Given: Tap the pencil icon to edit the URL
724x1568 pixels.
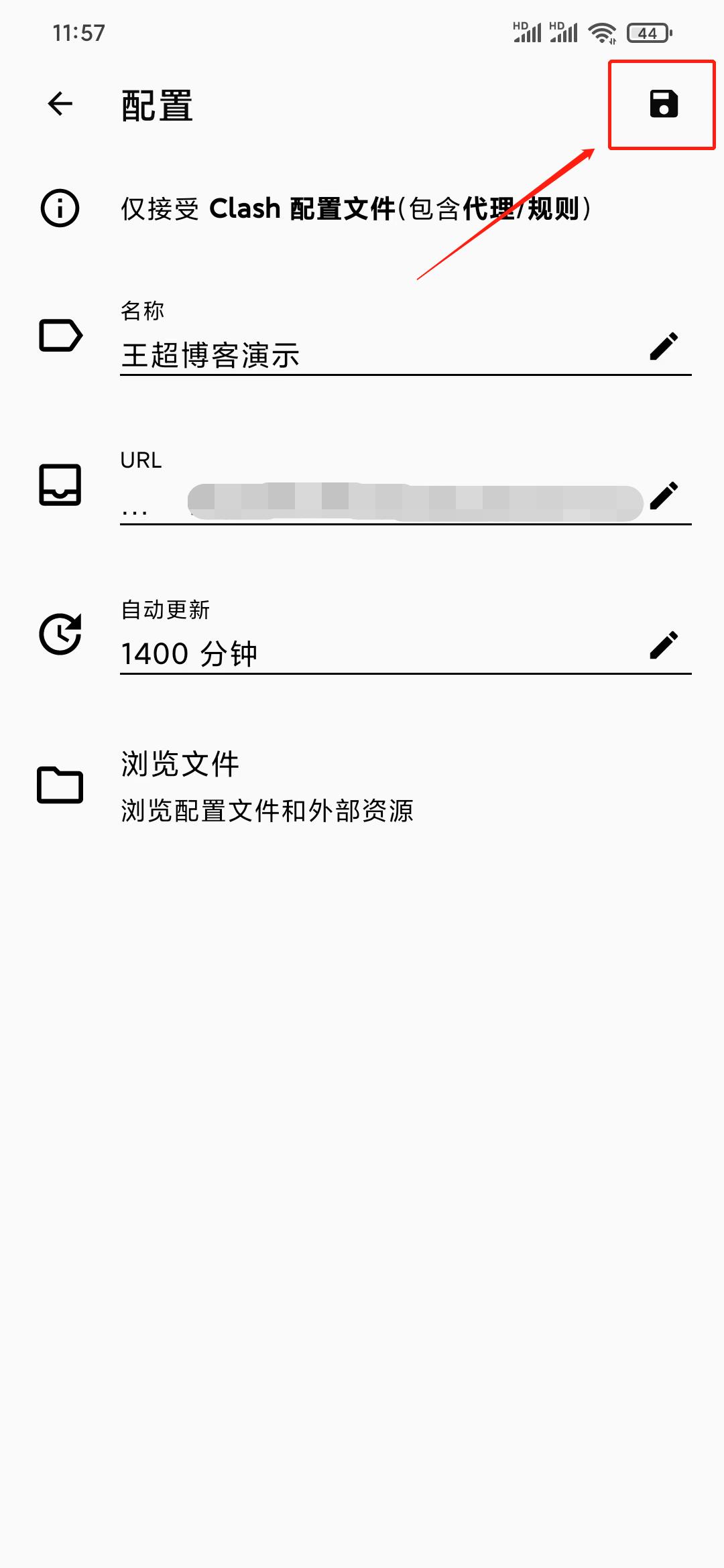Looking at the screenshot, I should pos(664,495).
